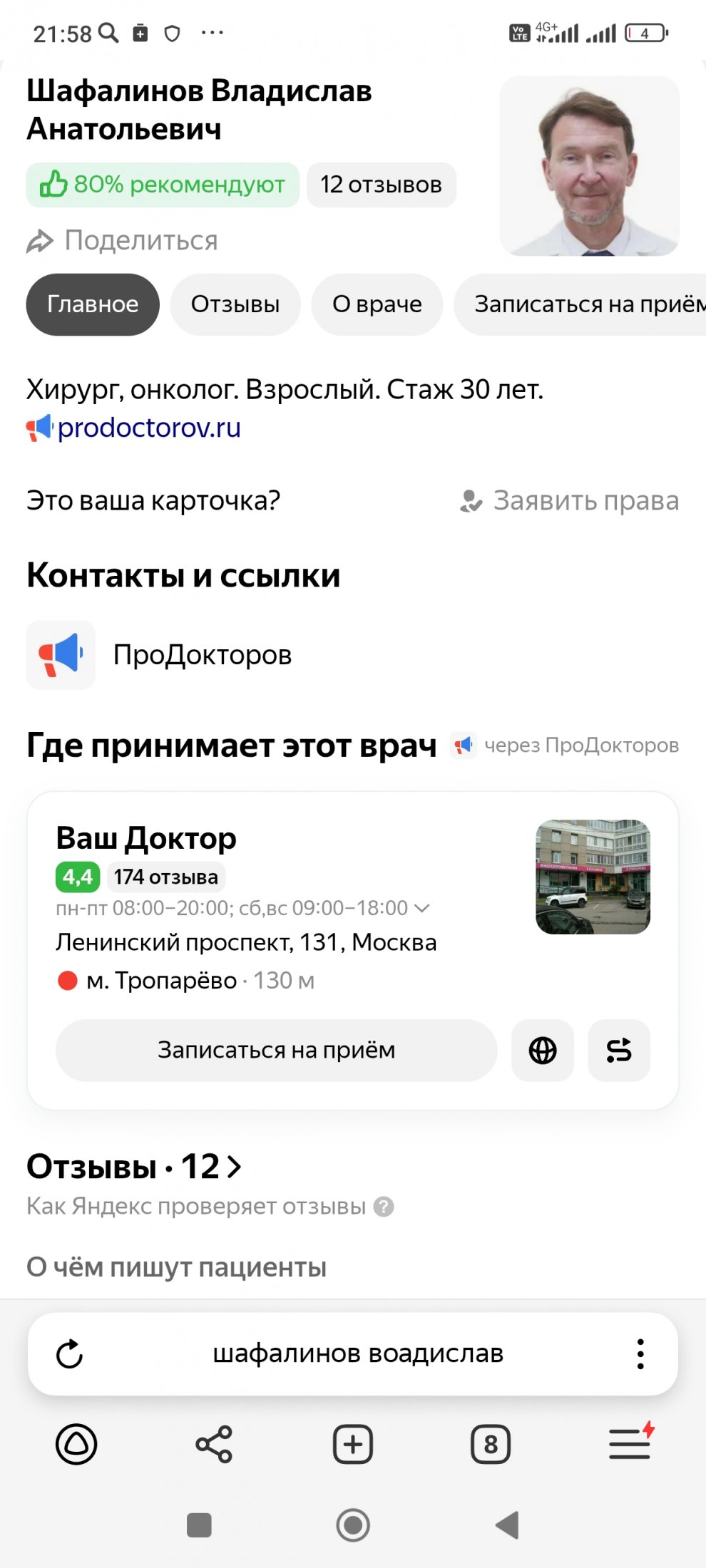Switch to the Отзывы tab
706x1568 pixels.
235,304
